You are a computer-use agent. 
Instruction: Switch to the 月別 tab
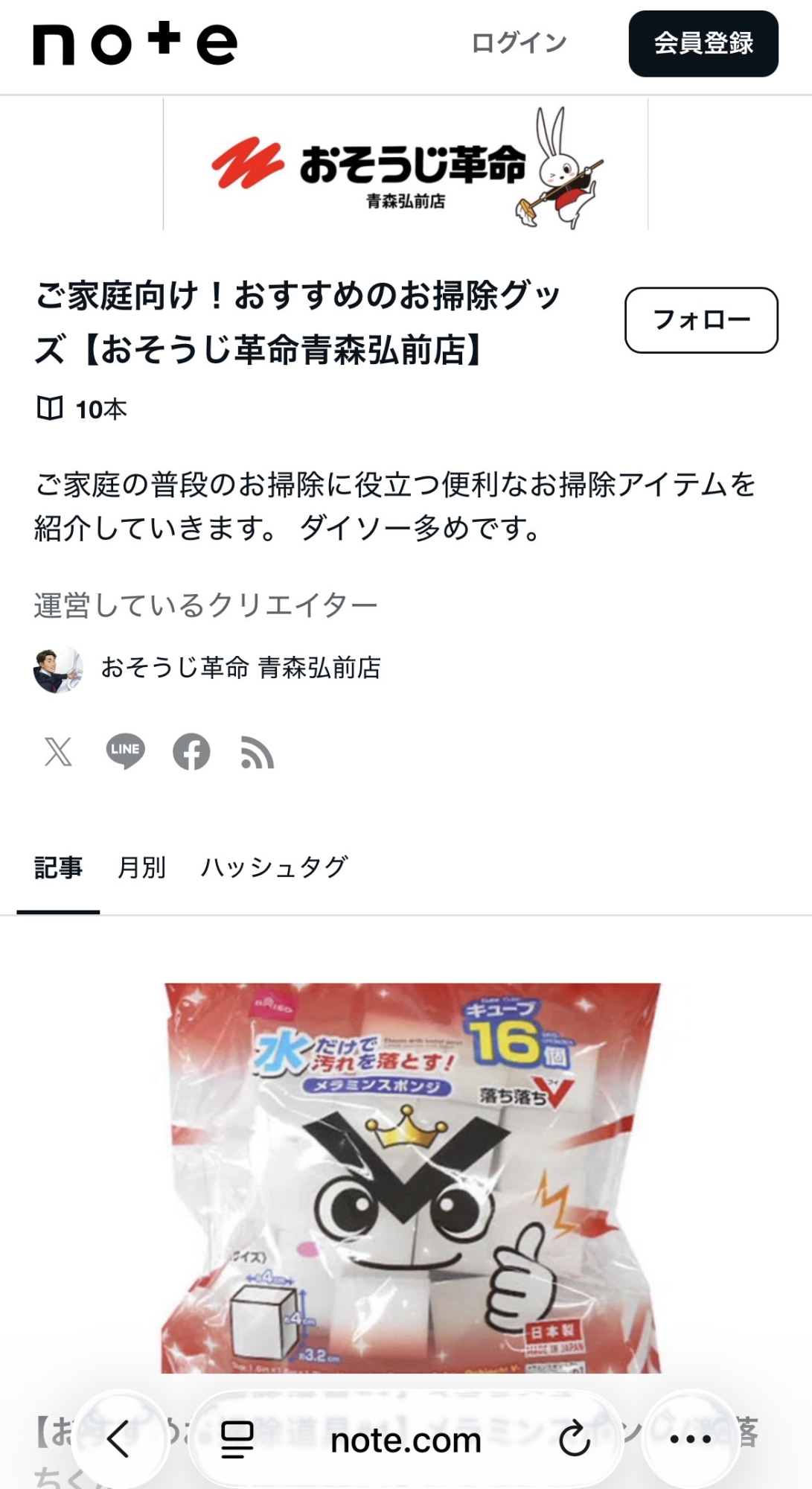pos(141,867)
